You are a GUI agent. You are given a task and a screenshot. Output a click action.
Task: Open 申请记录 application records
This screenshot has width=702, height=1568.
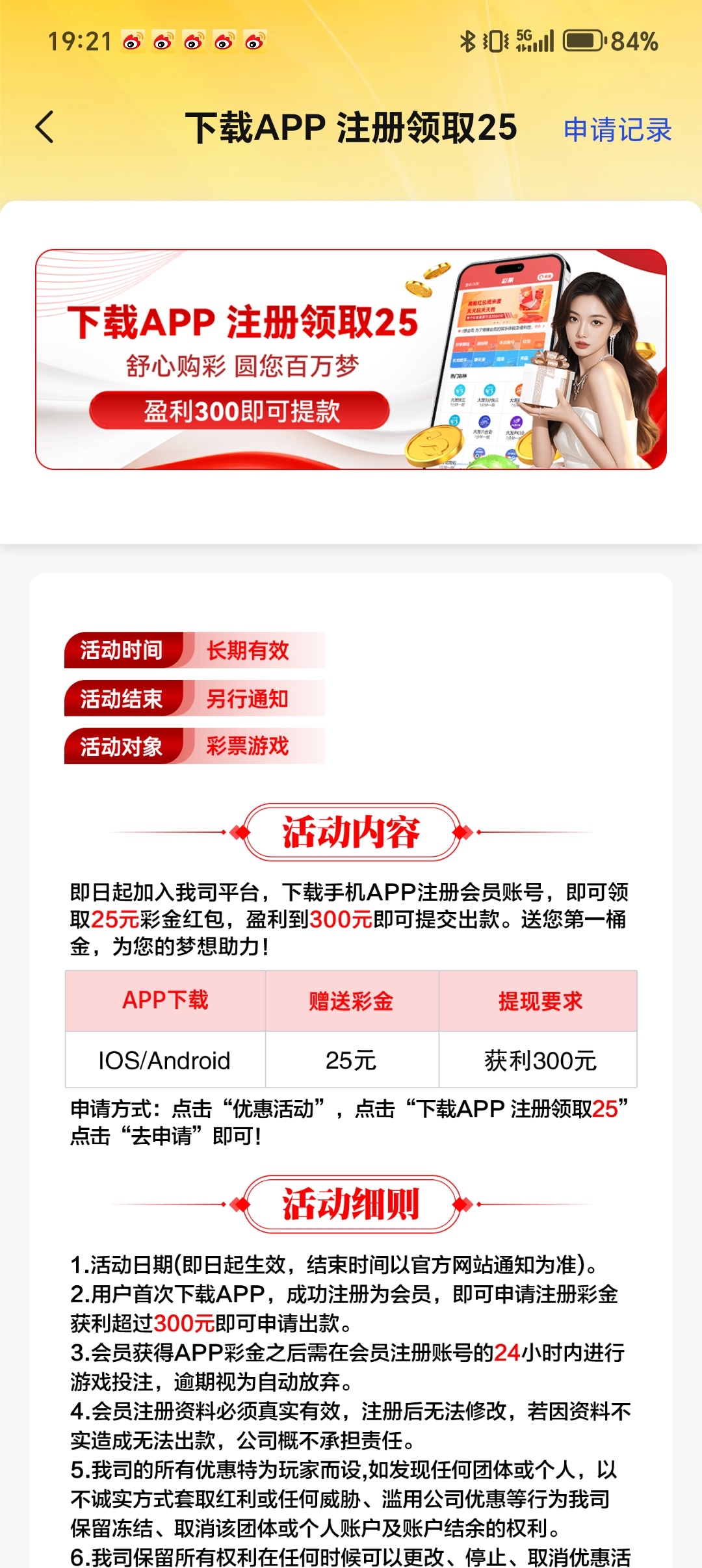pos(617,129)
